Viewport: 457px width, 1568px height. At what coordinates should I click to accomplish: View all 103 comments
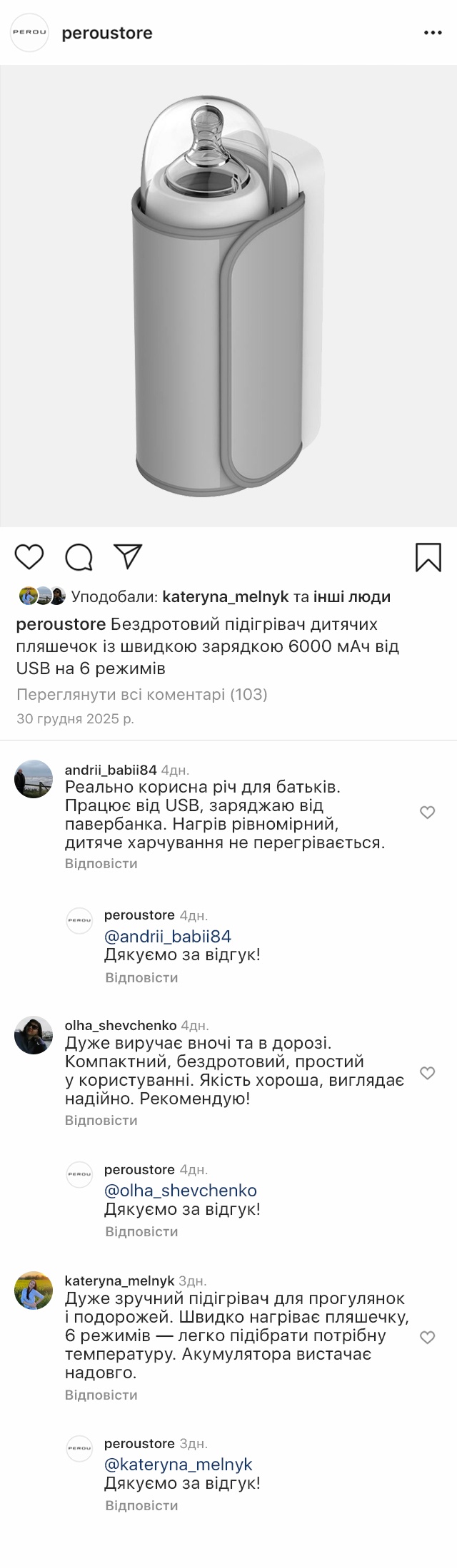[141, 694]
